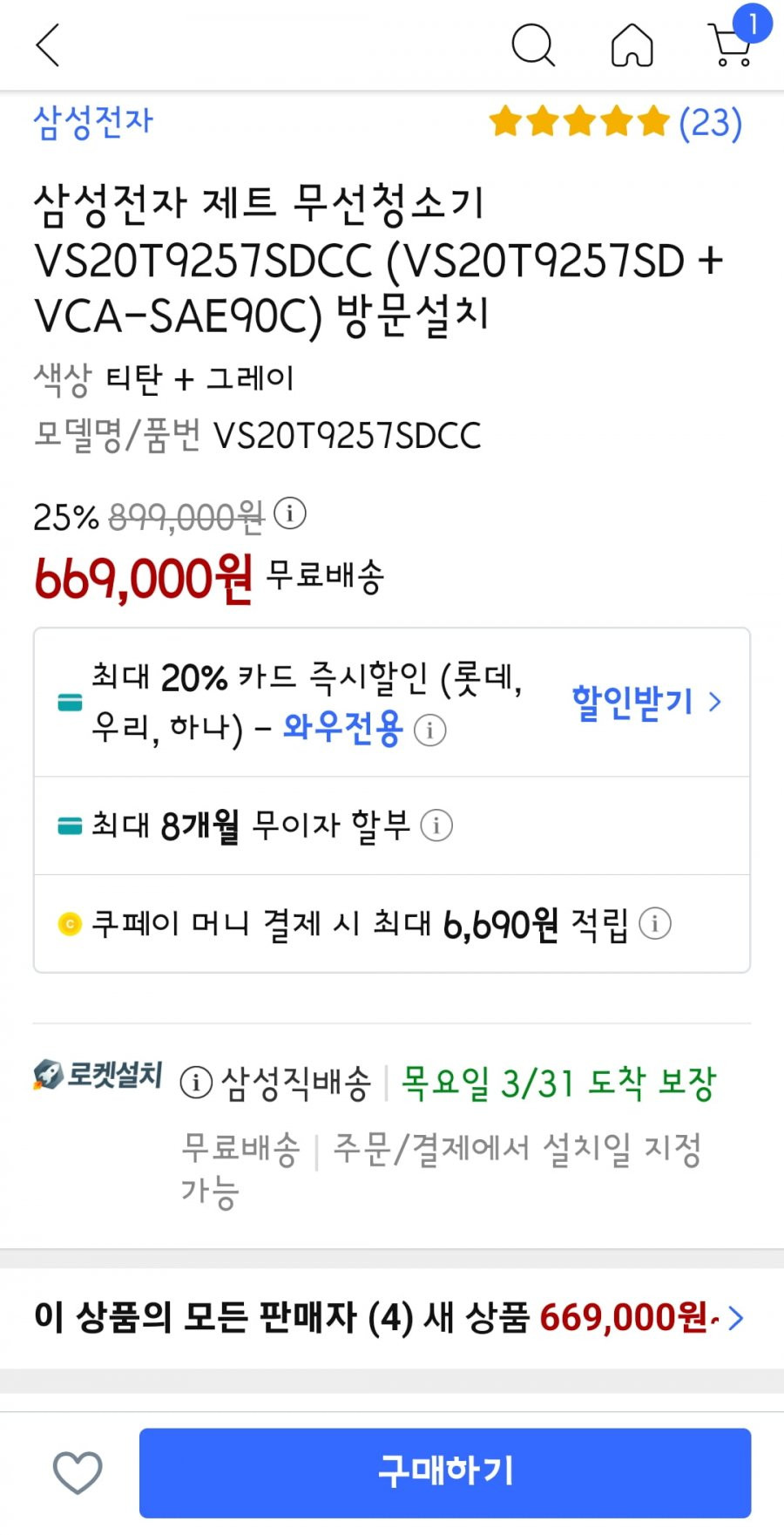
Task: View the 23 star reviews
Action: click(x=615, y=122)
